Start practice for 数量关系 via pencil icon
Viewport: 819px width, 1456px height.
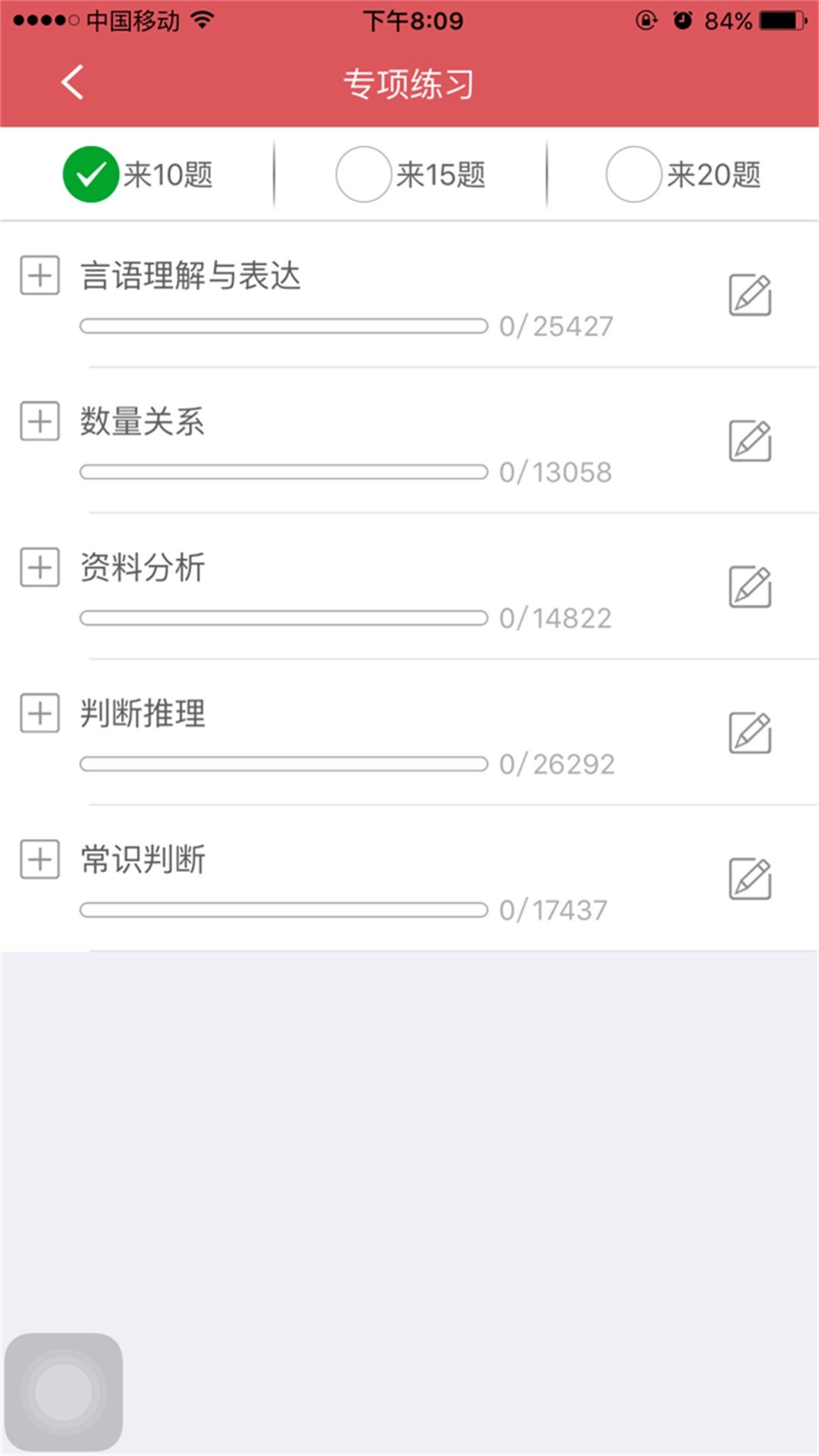750,441
